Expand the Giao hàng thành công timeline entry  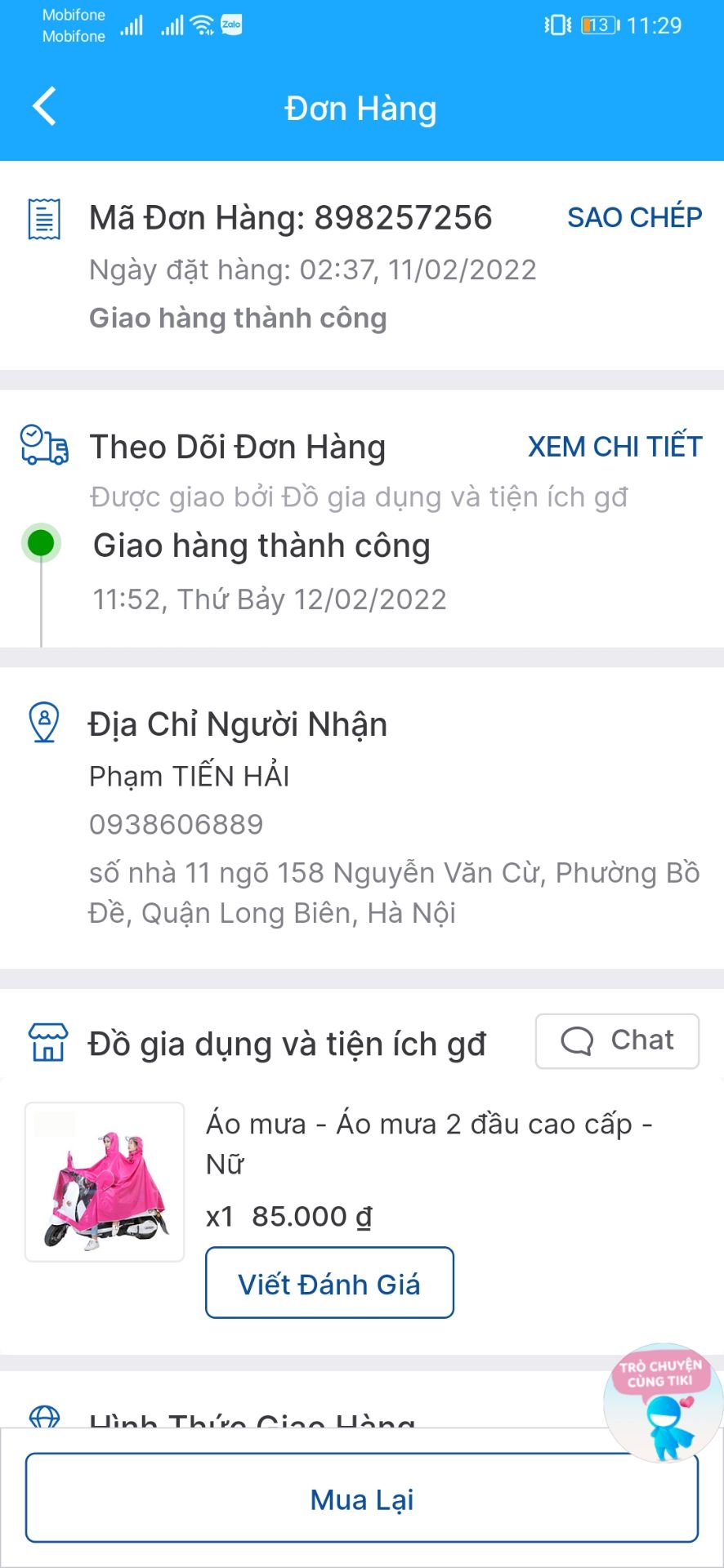click(261, 546)
